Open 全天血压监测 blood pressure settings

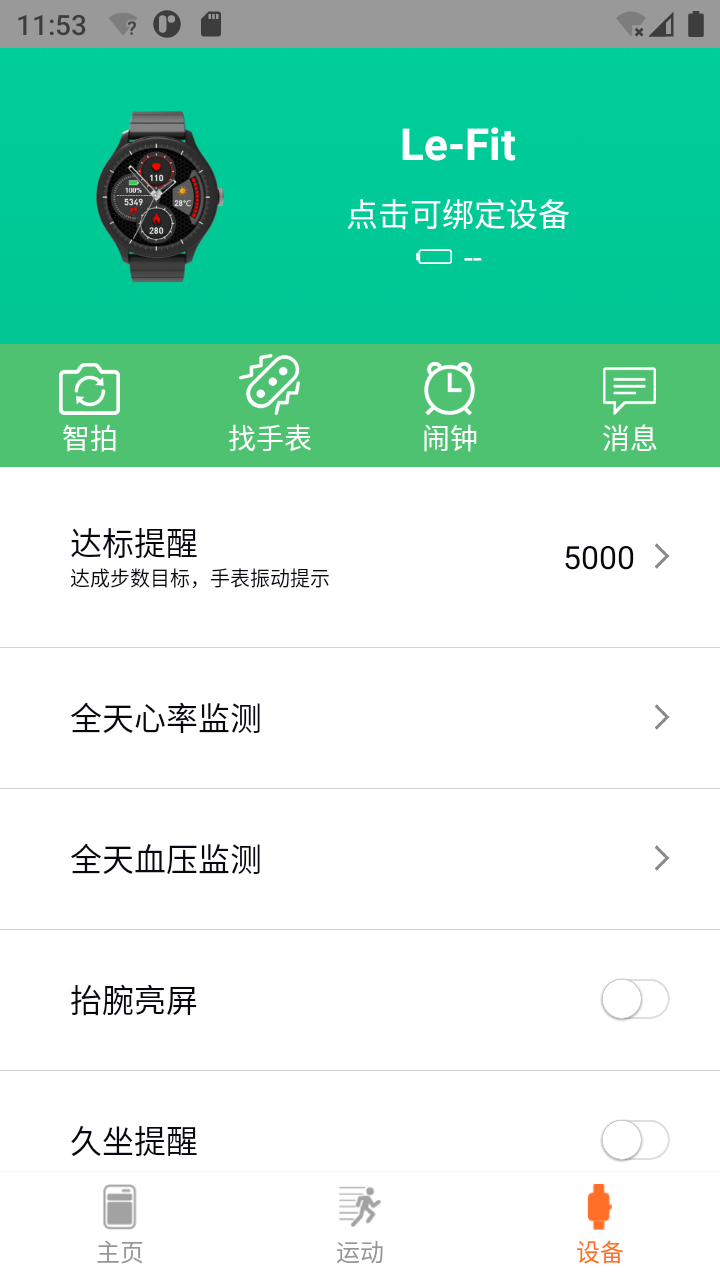point(360,858)
